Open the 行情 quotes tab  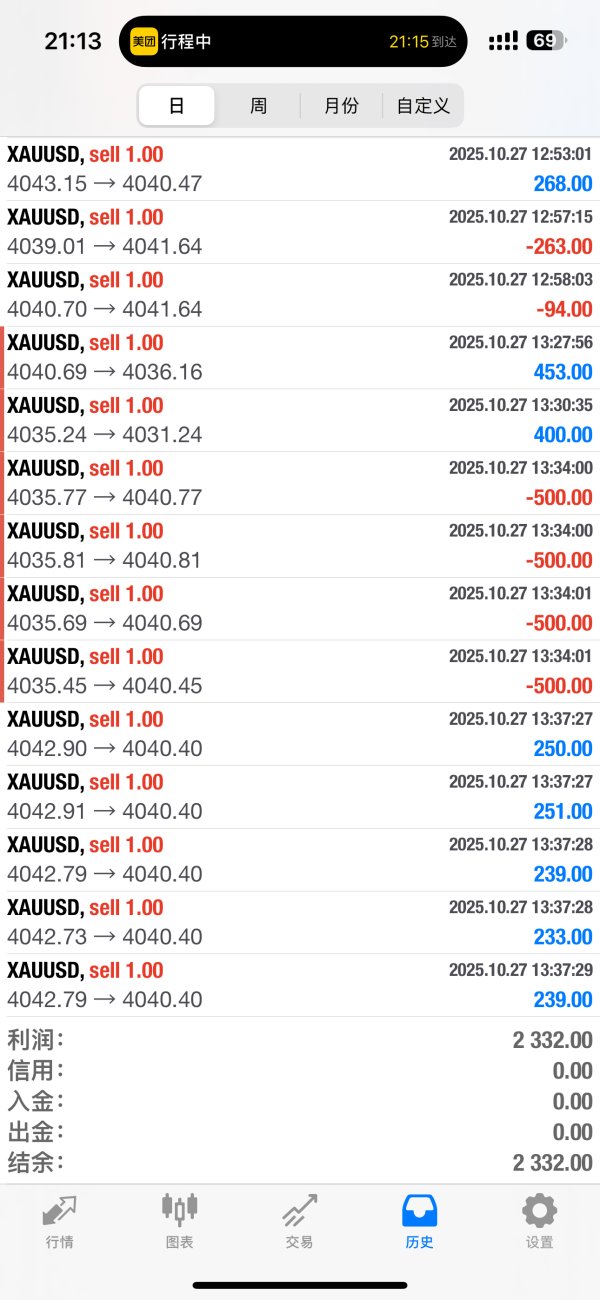click(x=59, y=1222)
